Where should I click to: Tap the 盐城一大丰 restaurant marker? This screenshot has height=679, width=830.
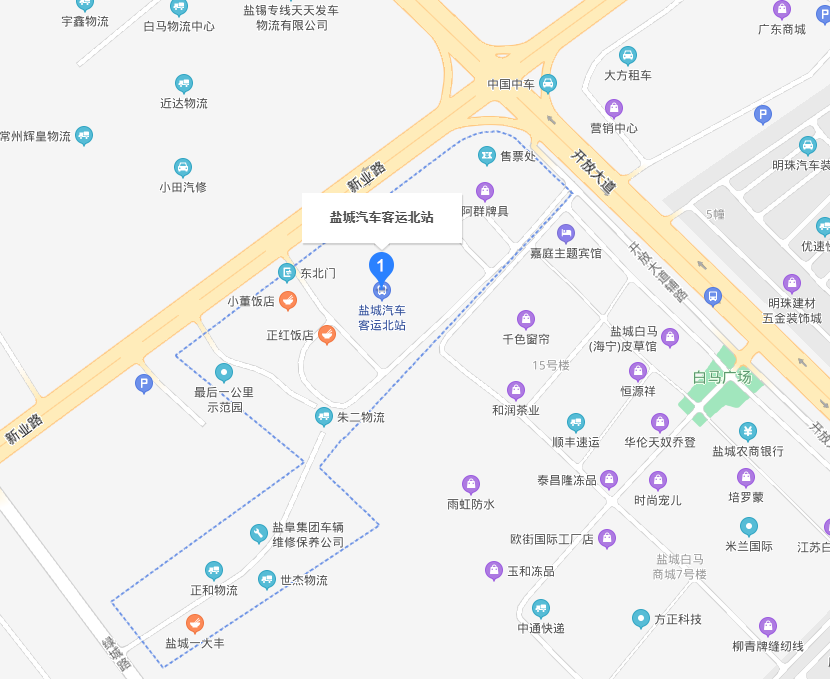tap(195, 623)
